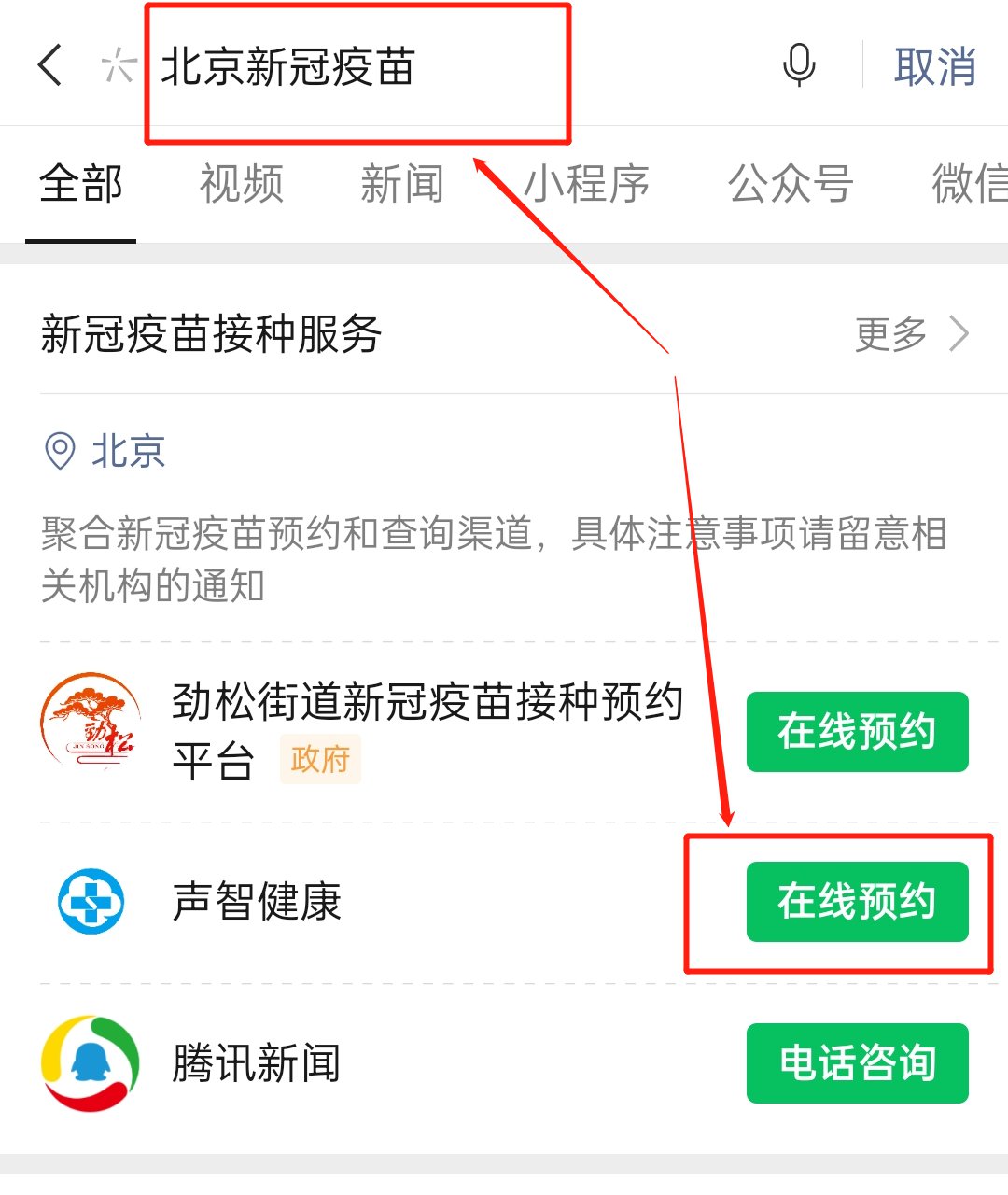Switch to the 公众号 tab
1008x1195 pixels.
pyautogui.click(x=790, y=184)
